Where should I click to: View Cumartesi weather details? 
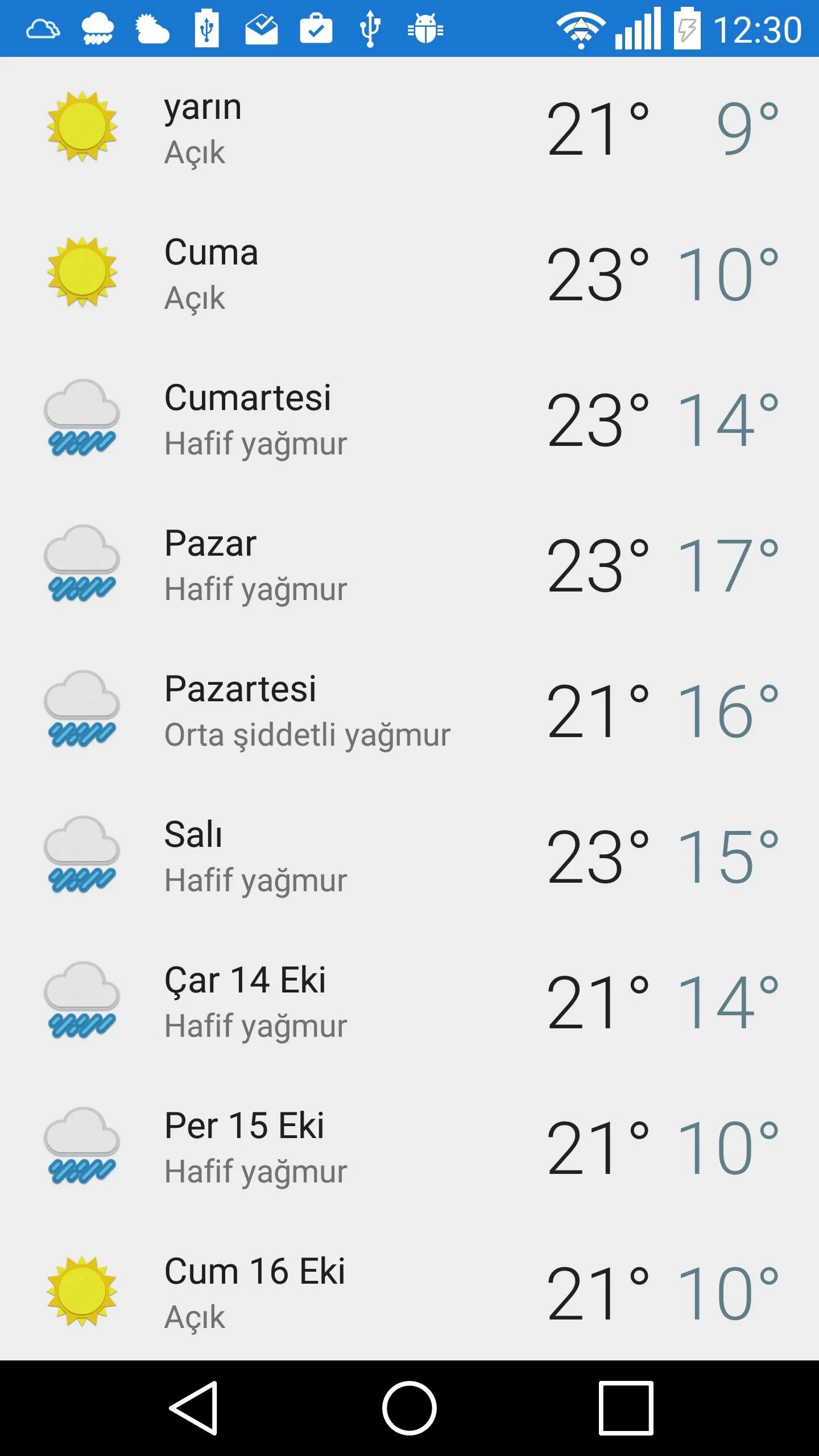(409, 420)
